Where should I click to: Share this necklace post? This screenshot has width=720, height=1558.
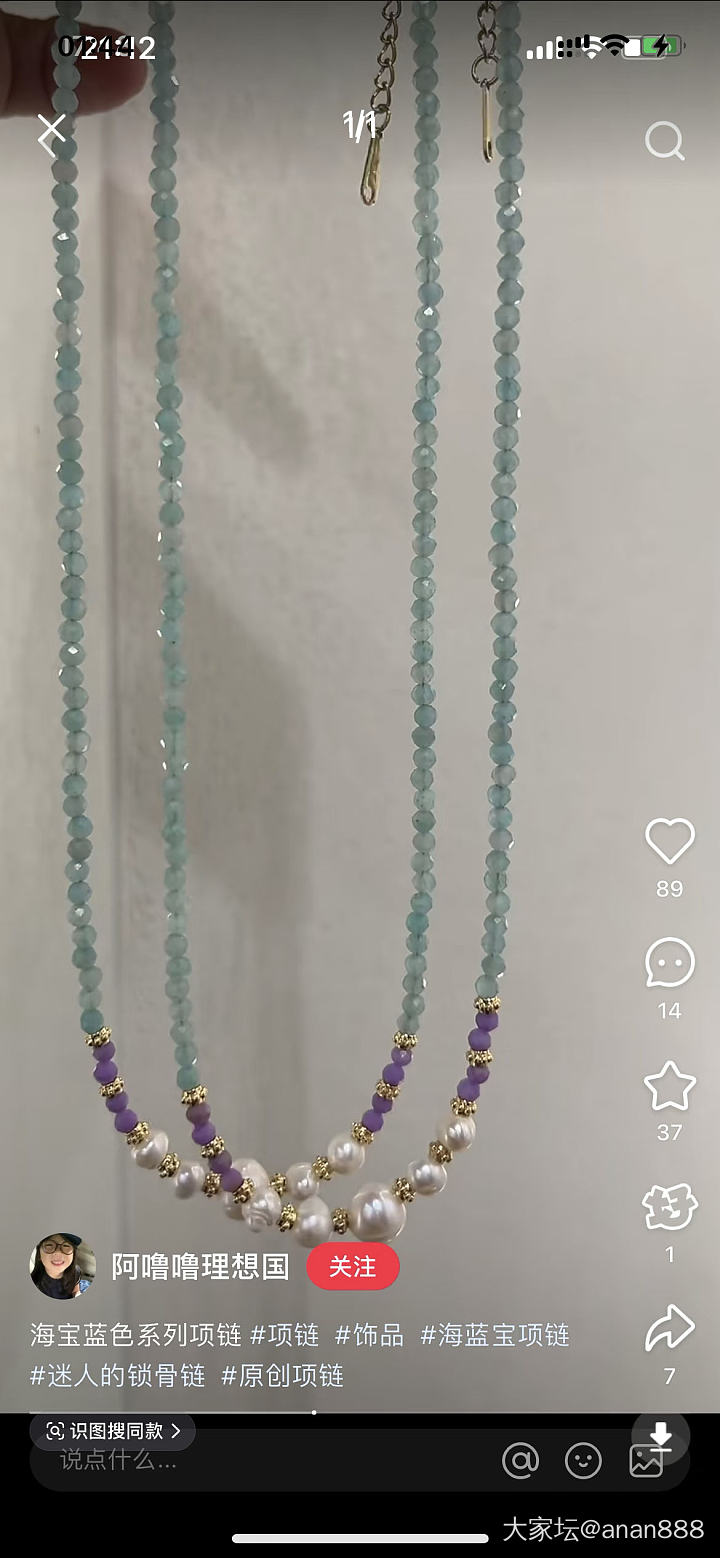pos(669,1328)
